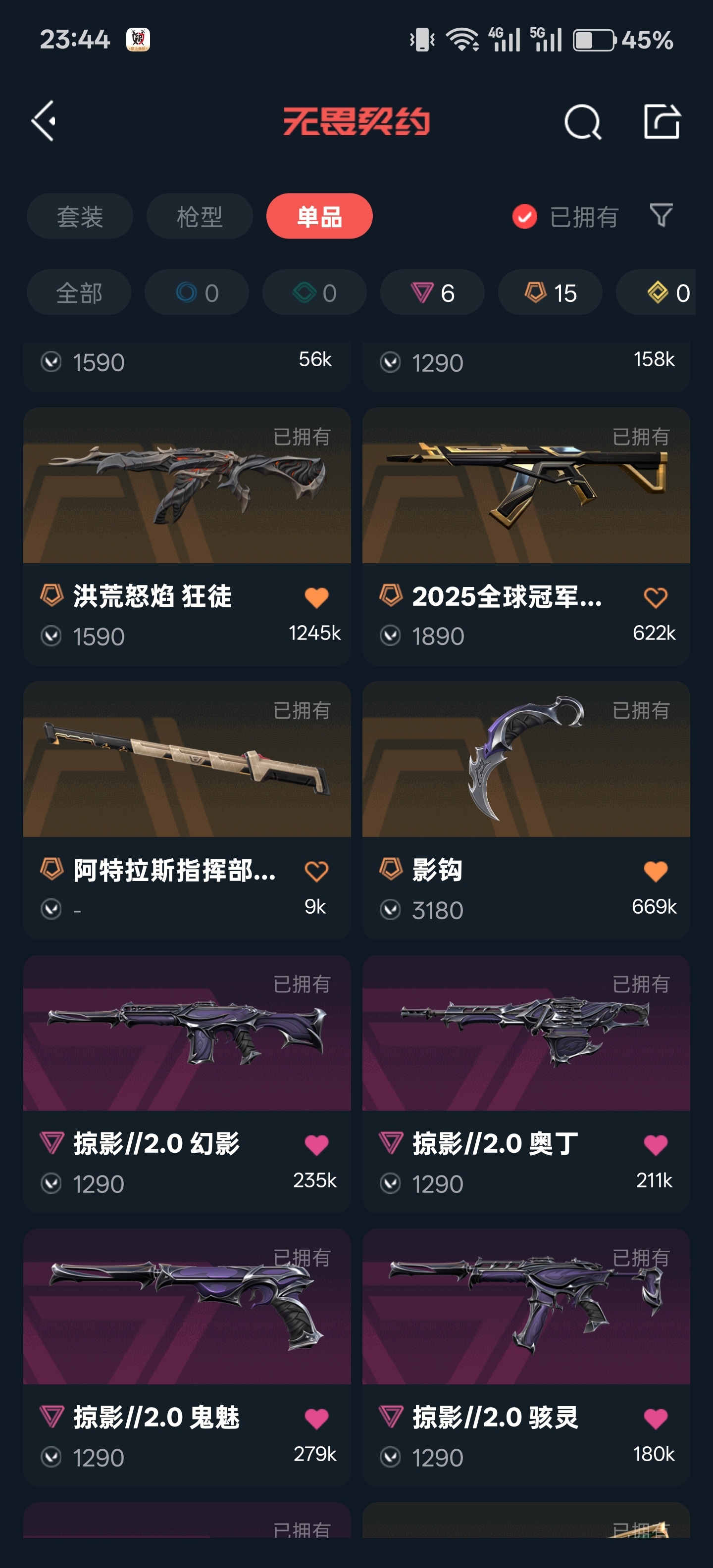This screenshot has width=713, height=1568.
Task: Open the 掠影//2.0 幻影 skin card
Action: (187, 1035)
